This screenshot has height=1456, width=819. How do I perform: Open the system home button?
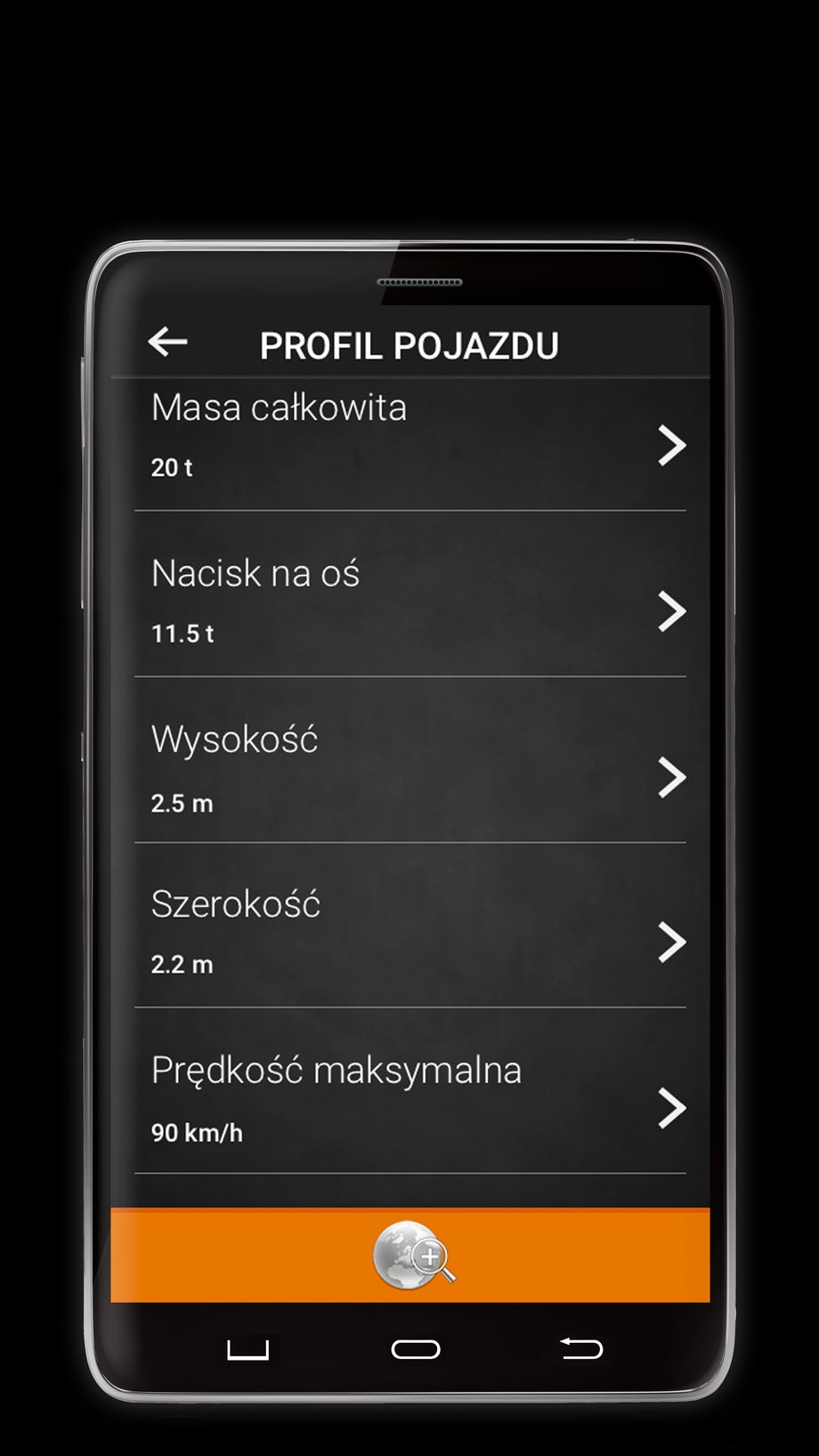click(415, 1349)
